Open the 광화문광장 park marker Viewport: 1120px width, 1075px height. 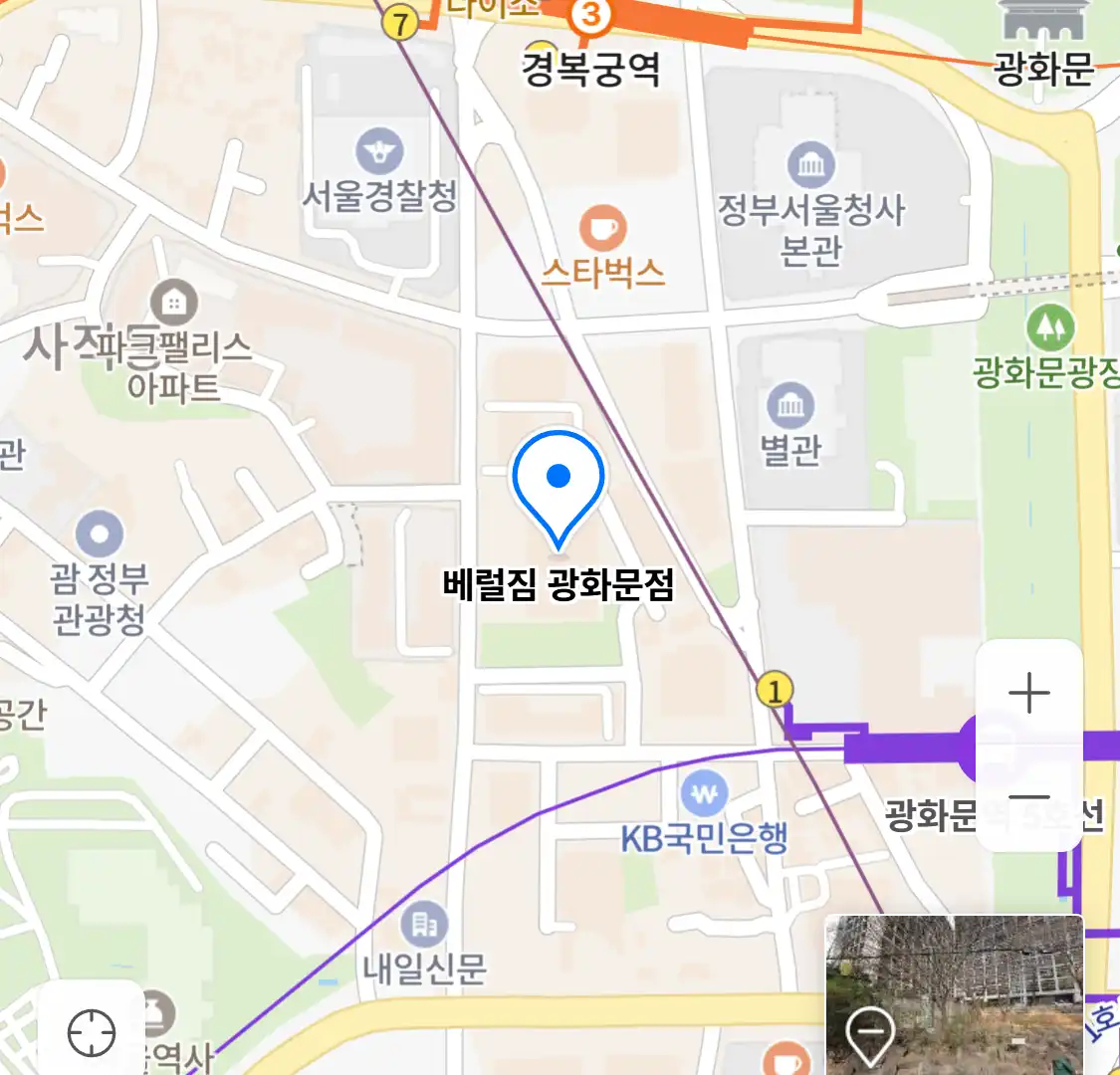pyautogui.click(x=1049, y=326)
